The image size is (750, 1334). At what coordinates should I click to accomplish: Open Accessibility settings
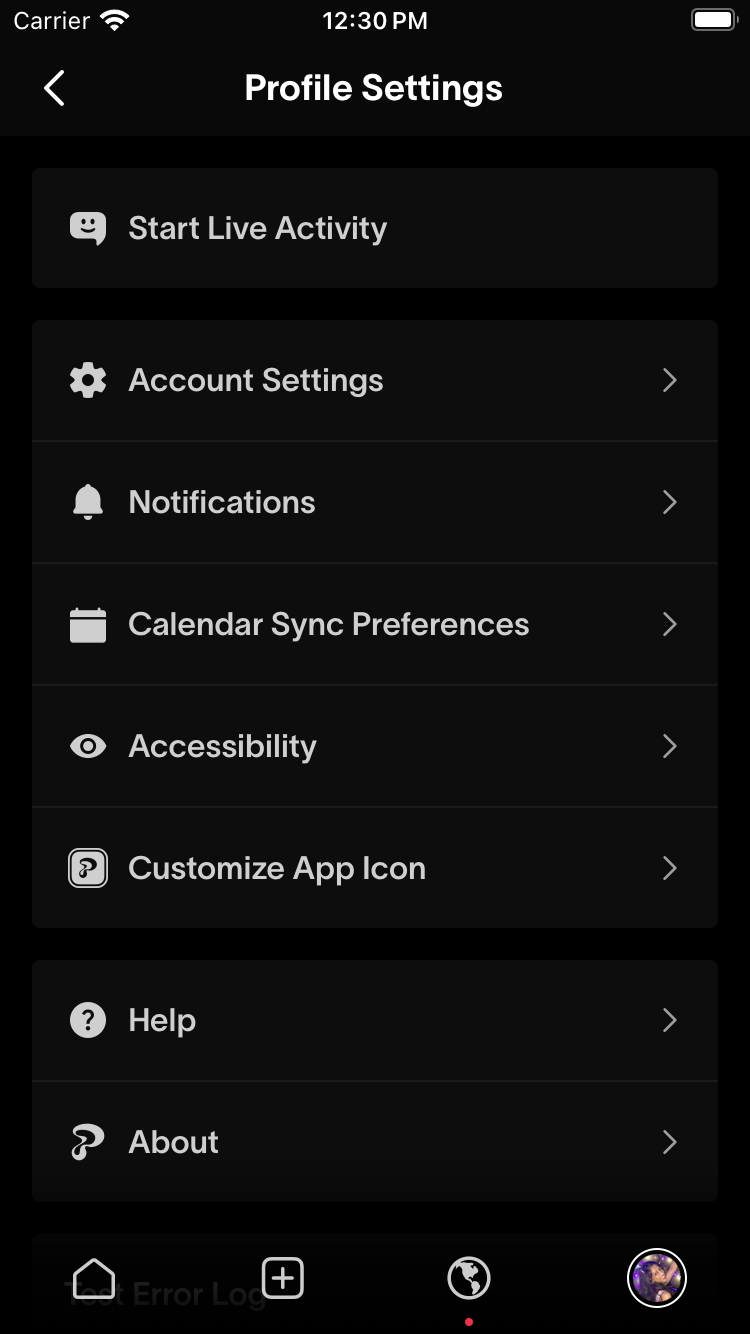375,746
